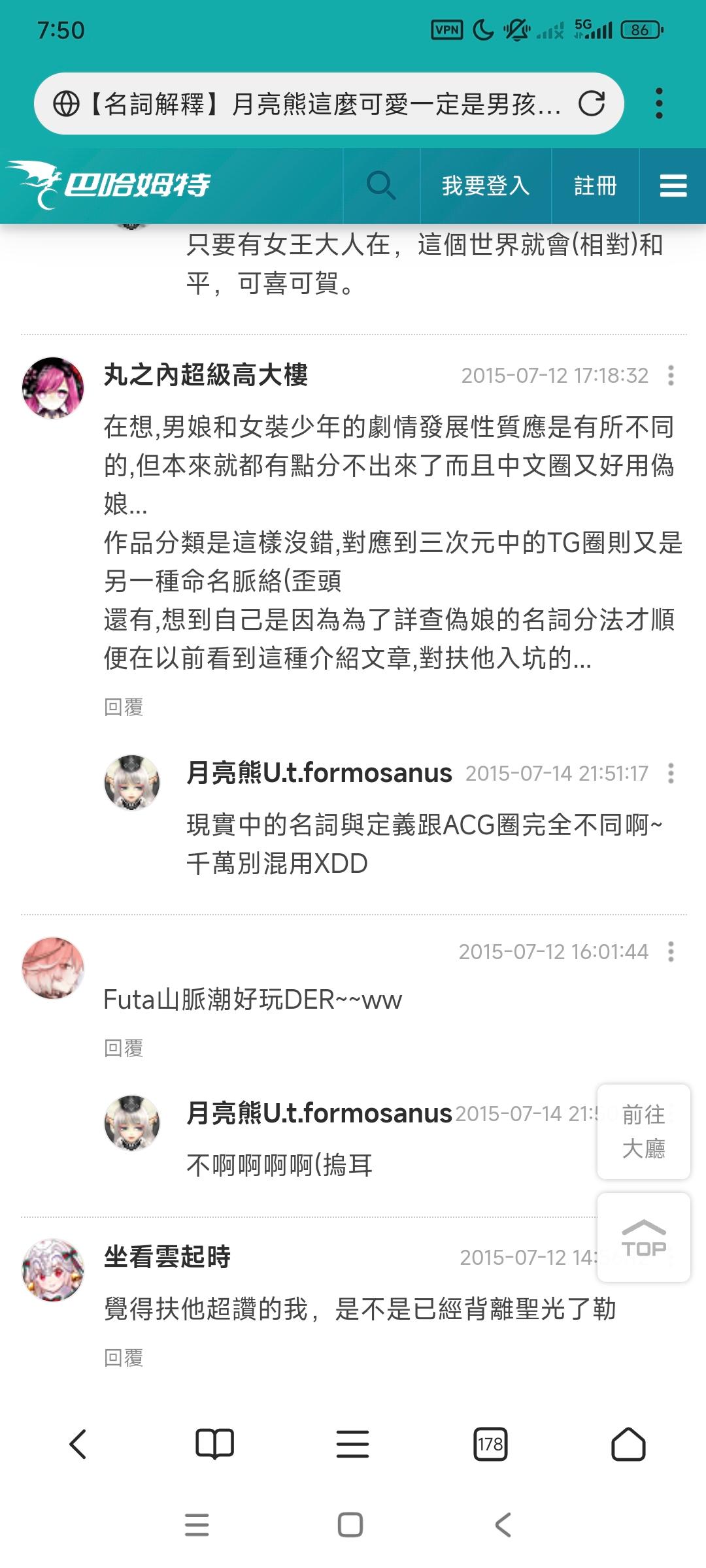Go back in the browser toolbar
The image size is (706, 1568).
pyautogui.click(x=78, y=1444)
